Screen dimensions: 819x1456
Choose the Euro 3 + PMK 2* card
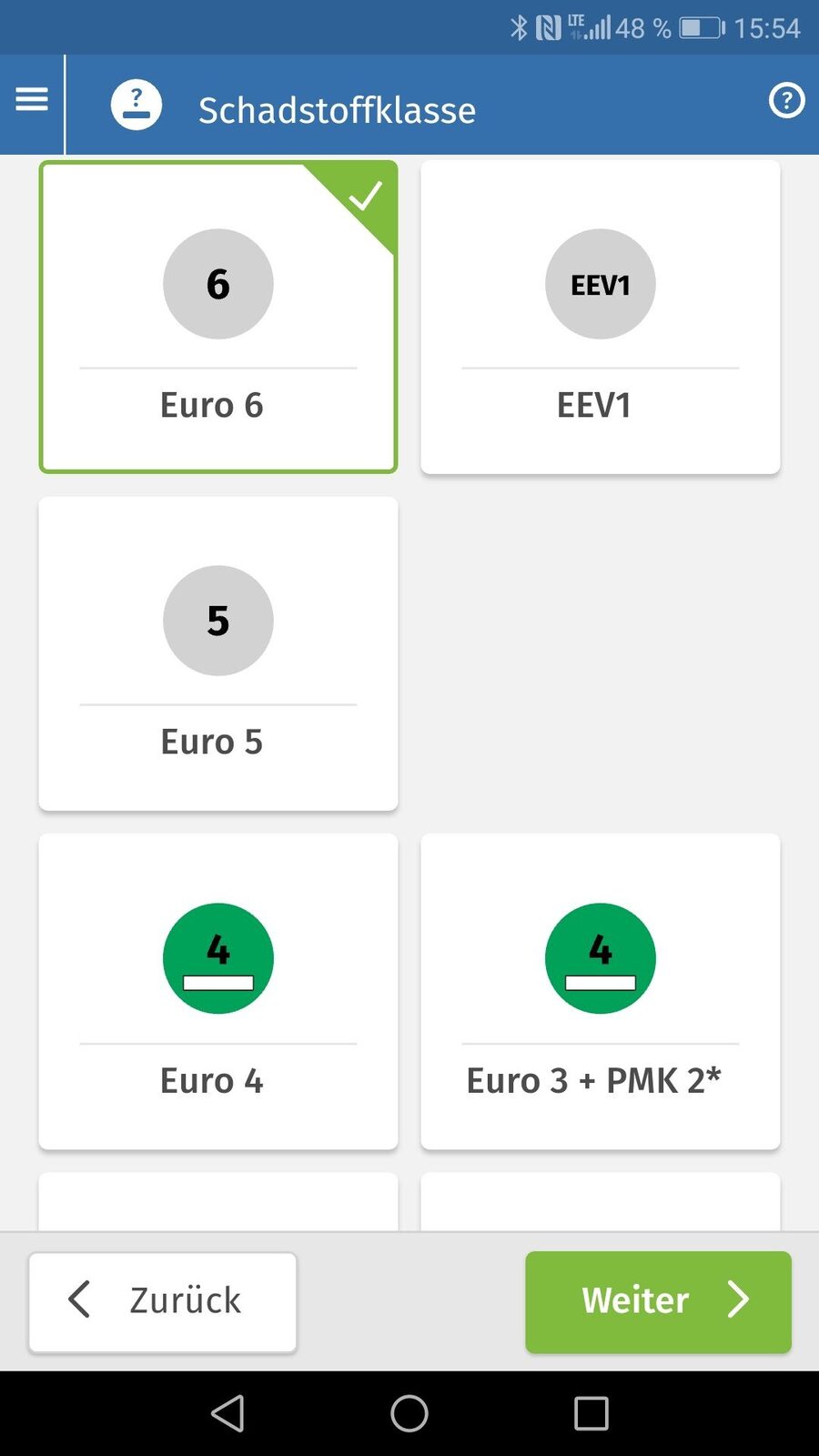tap(600, 991)
